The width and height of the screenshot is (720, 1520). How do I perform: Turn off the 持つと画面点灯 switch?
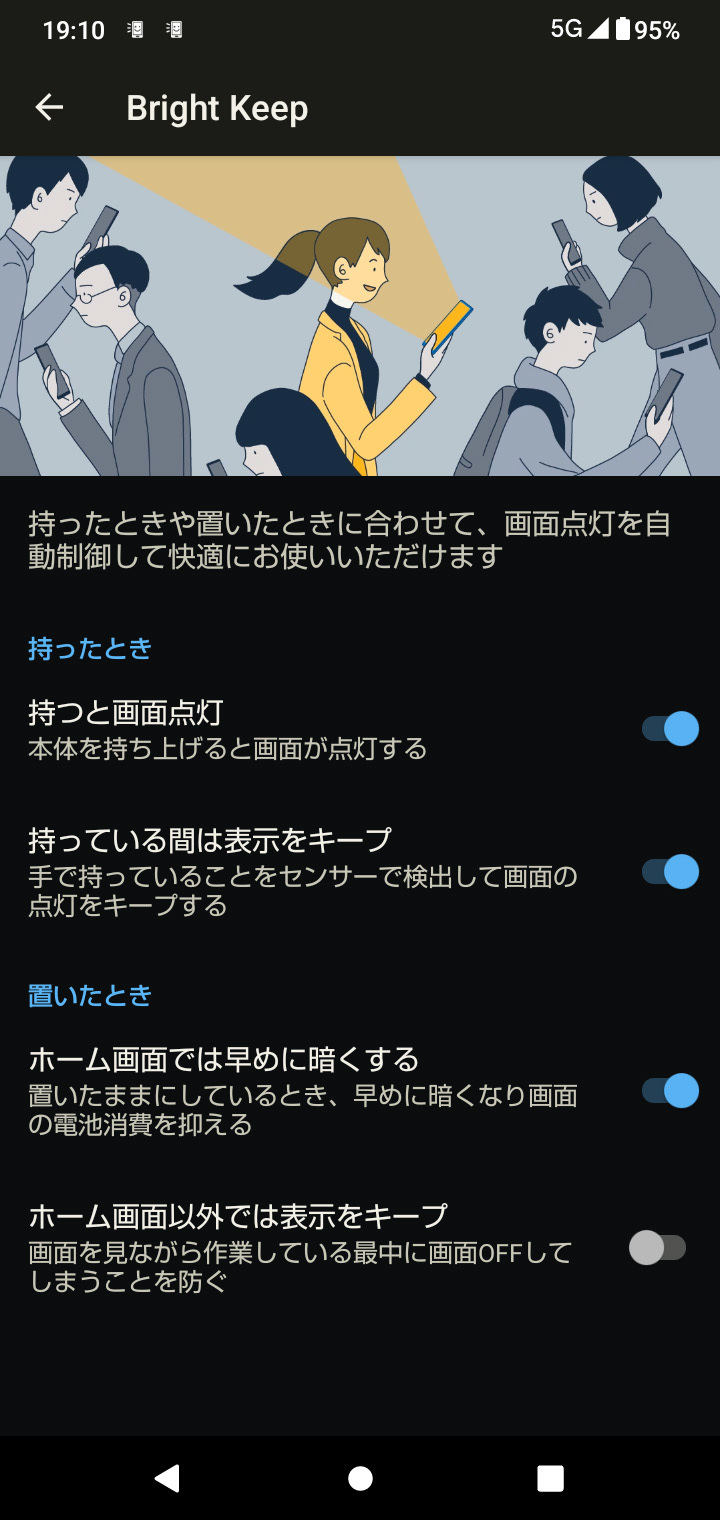[670, 729]
